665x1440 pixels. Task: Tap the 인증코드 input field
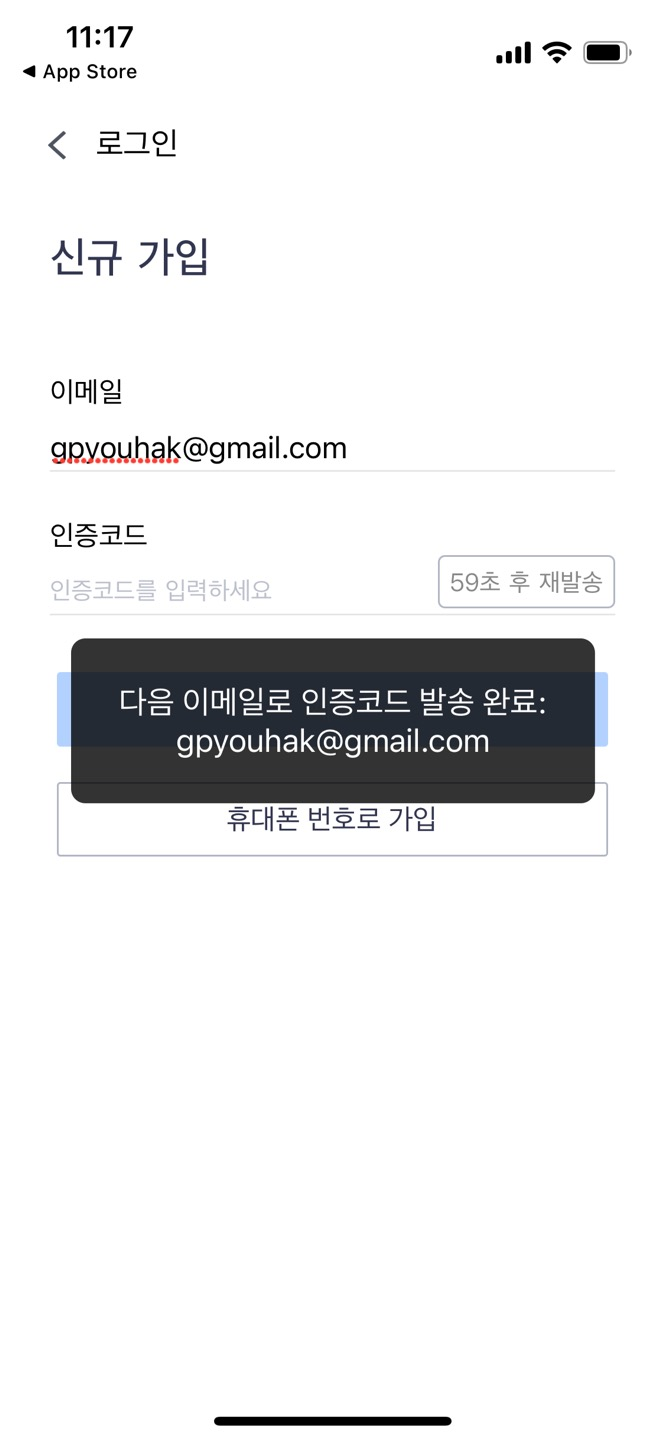point(240,589)
